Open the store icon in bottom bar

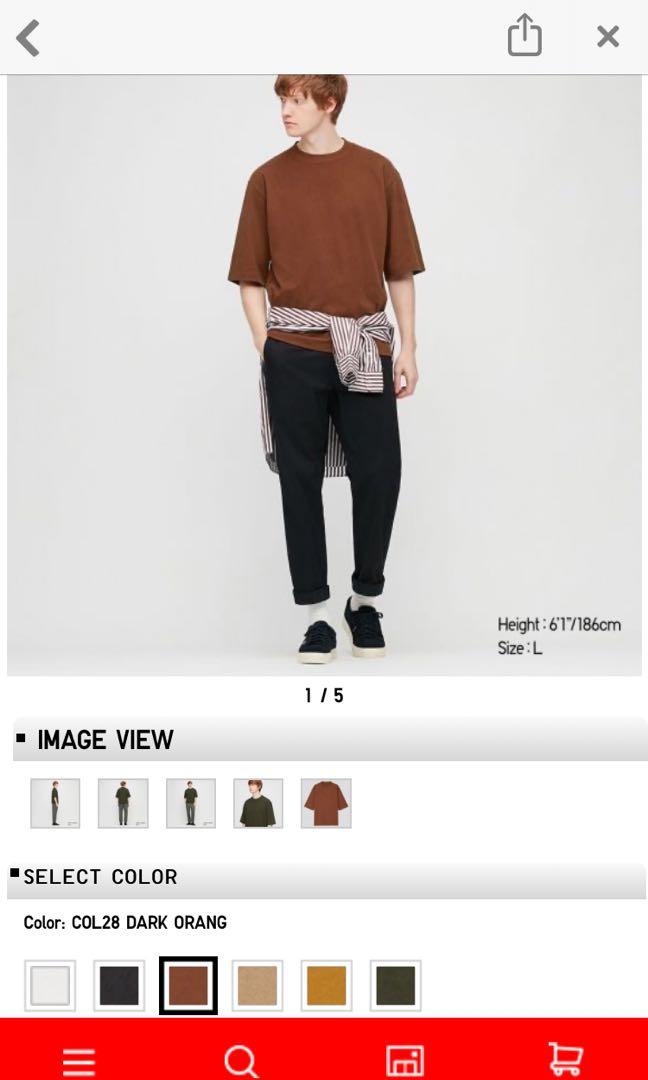click(x=405, y=1059)
